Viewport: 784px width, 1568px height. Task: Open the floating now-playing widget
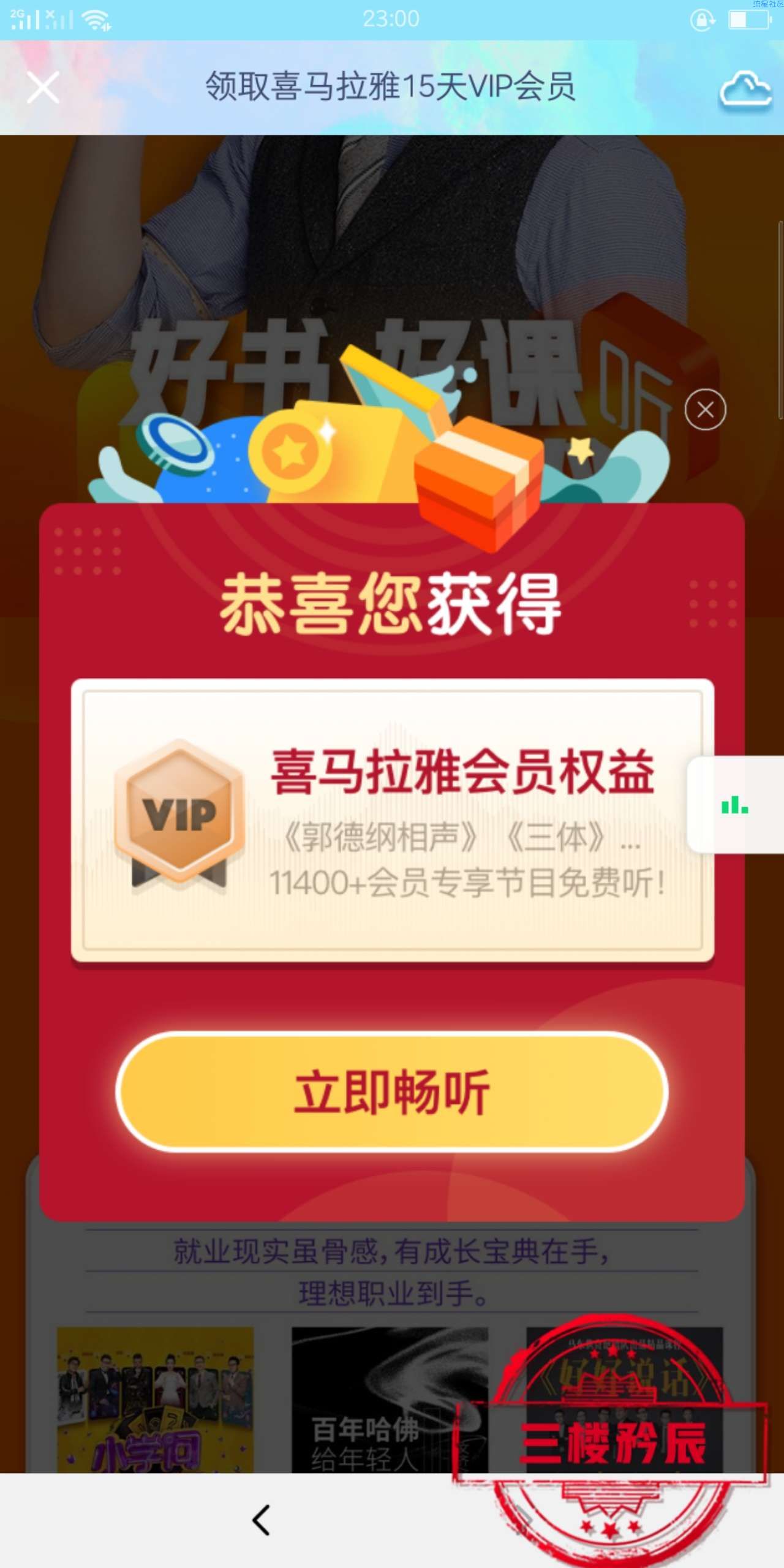[736, 805]
